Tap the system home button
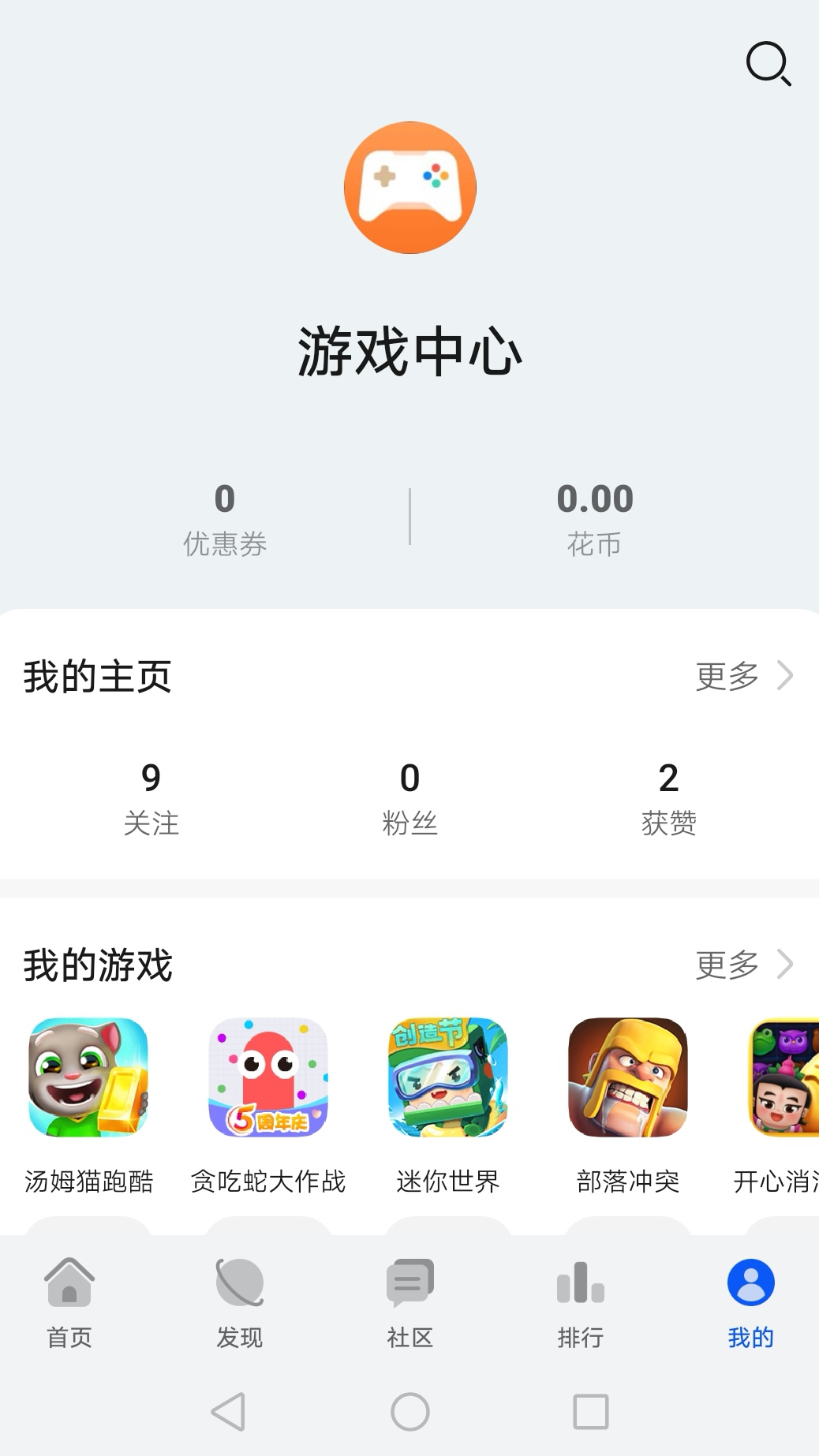 [410, 1412]
